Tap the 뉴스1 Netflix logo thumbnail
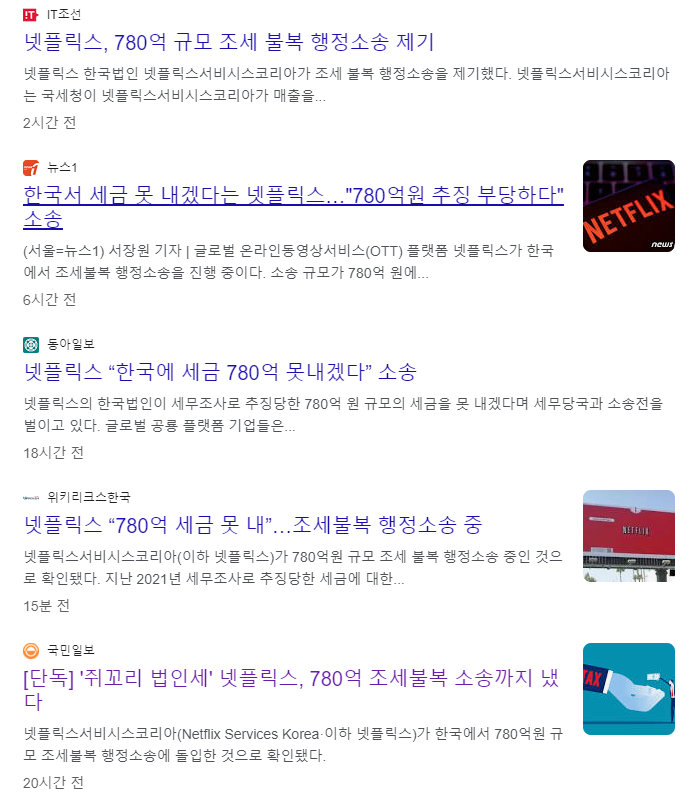 628,206
